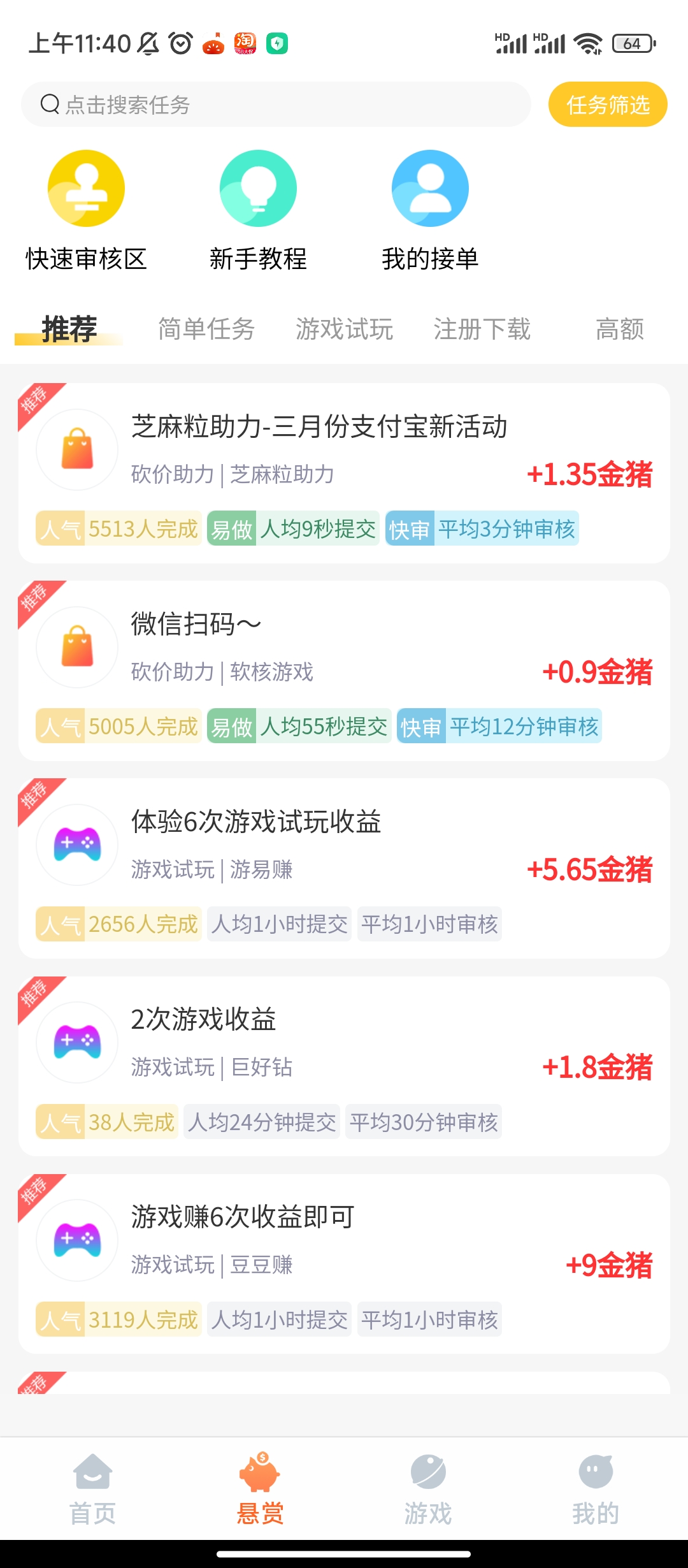Open task 芝麻粒助力-三月份支付宝新活动
Viewport: 688px width, 1568px height.
point(344,473)
